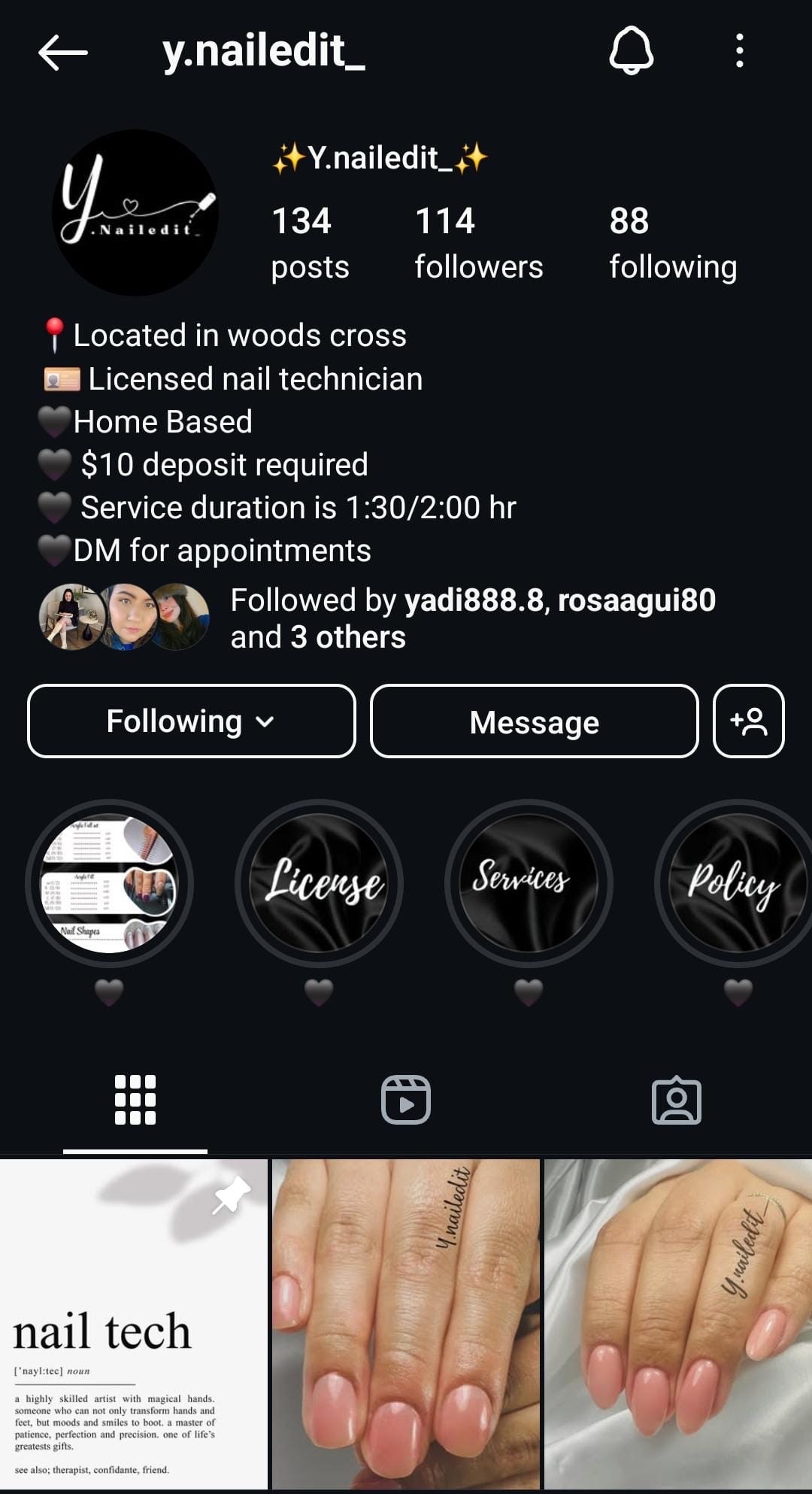This screenshot has height=1494, width=812.
Task: Open the Services story highlight
Action: click(x=529, y=883)
